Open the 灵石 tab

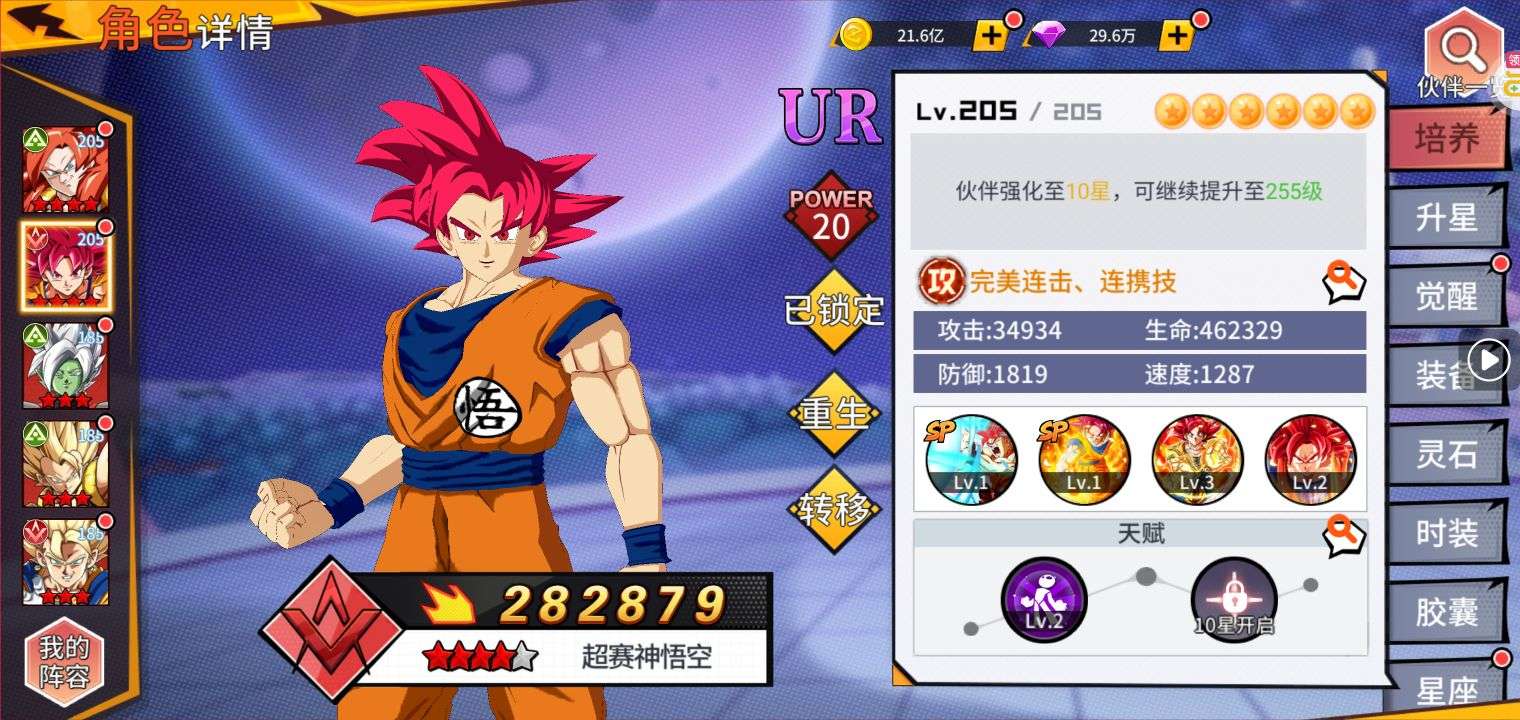pyautogui.click(x=1446, y=455)
